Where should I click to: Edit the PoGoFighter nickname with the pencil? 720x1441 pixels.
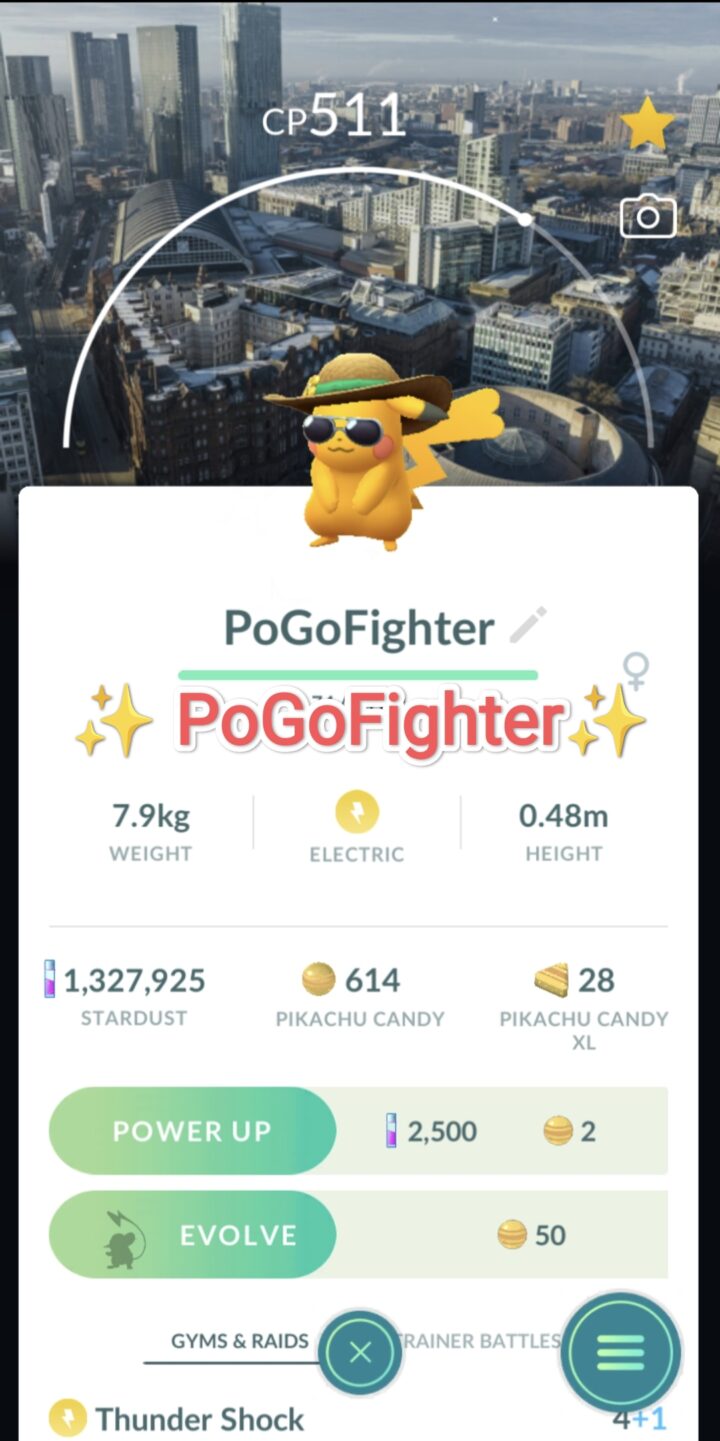(527, 626)
